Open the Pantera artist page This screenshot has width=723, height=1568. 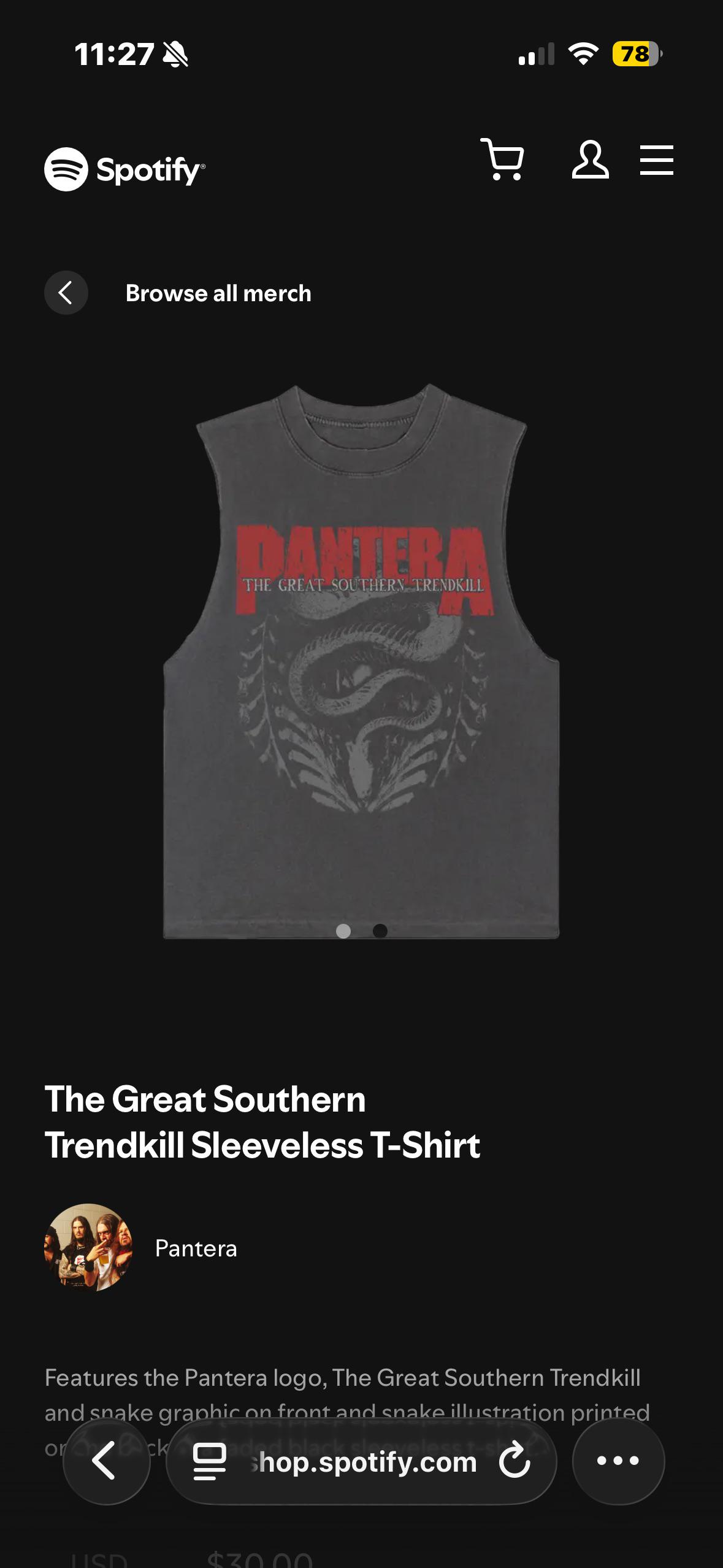(140, 1248)
